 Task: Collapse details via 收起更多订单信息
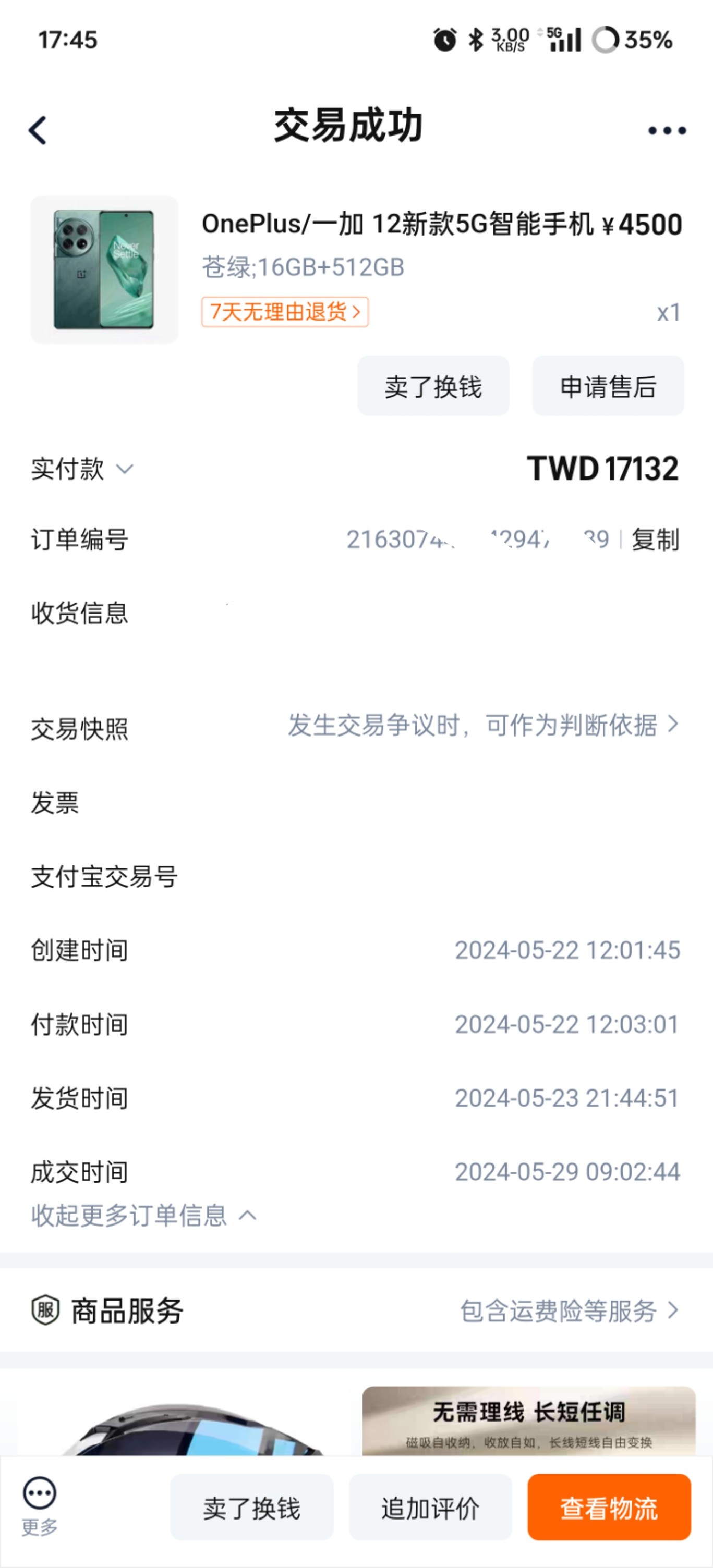click(144, 1215)
